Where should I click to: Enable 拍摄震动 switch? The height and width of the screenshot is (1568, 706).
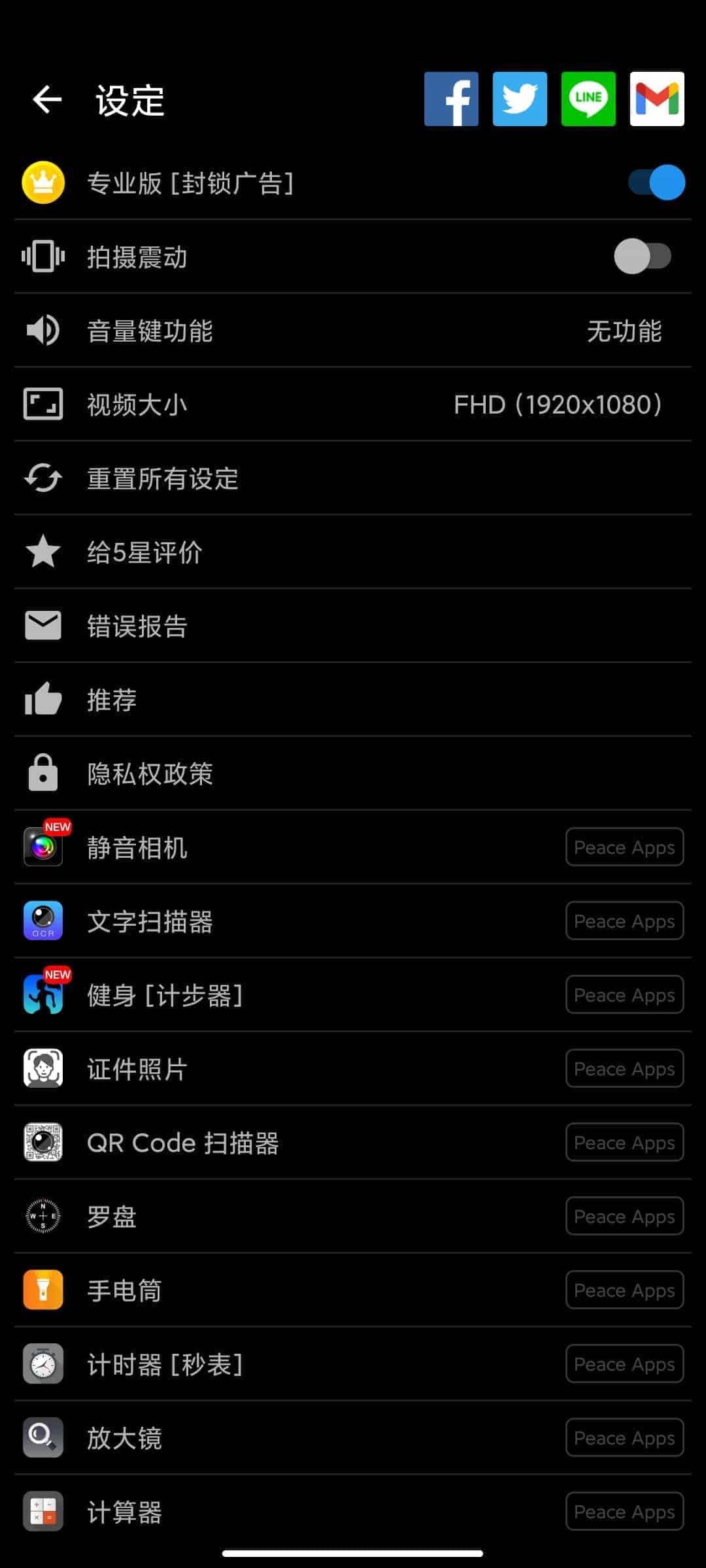[643, 256]
